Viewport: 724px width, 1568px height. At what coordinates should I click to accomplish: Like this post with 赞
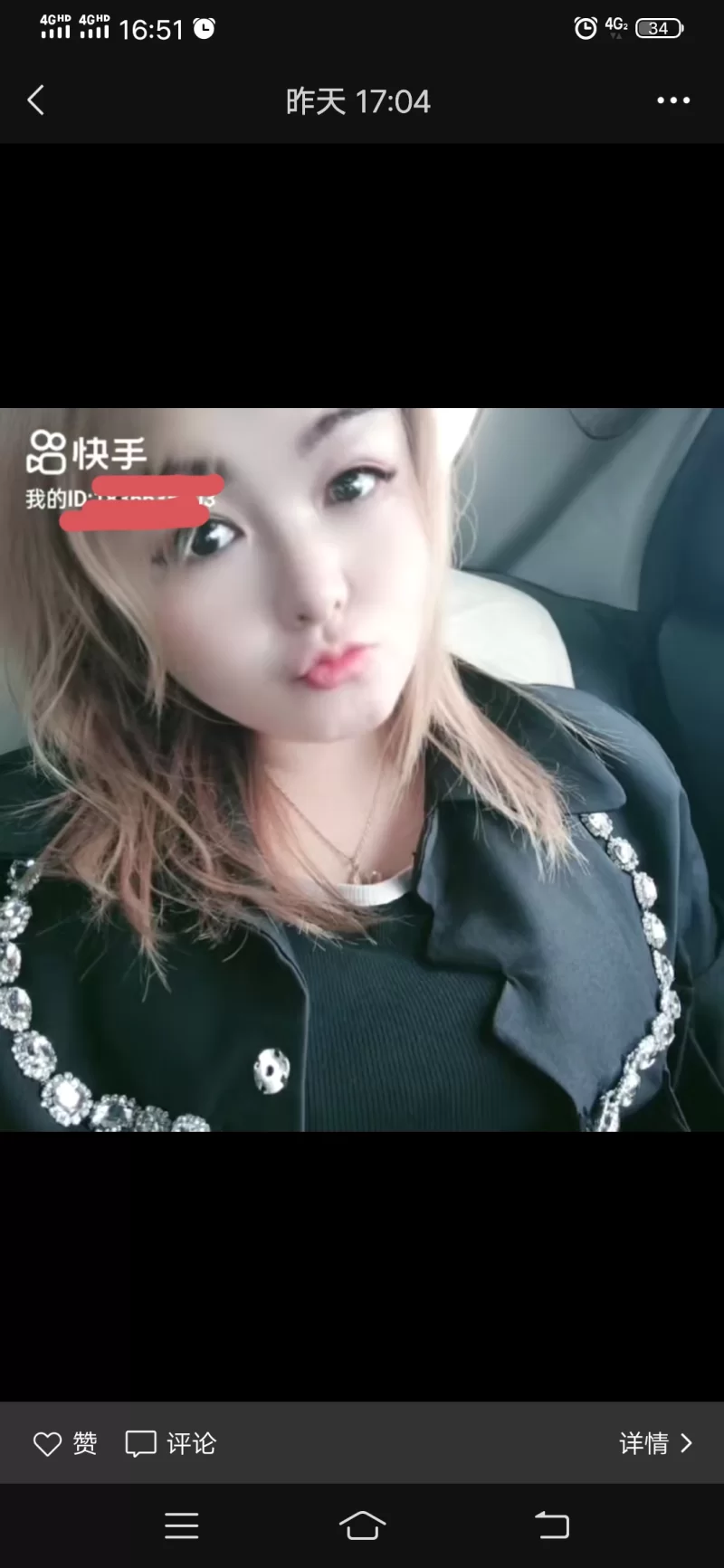(x=65, y=1443)
